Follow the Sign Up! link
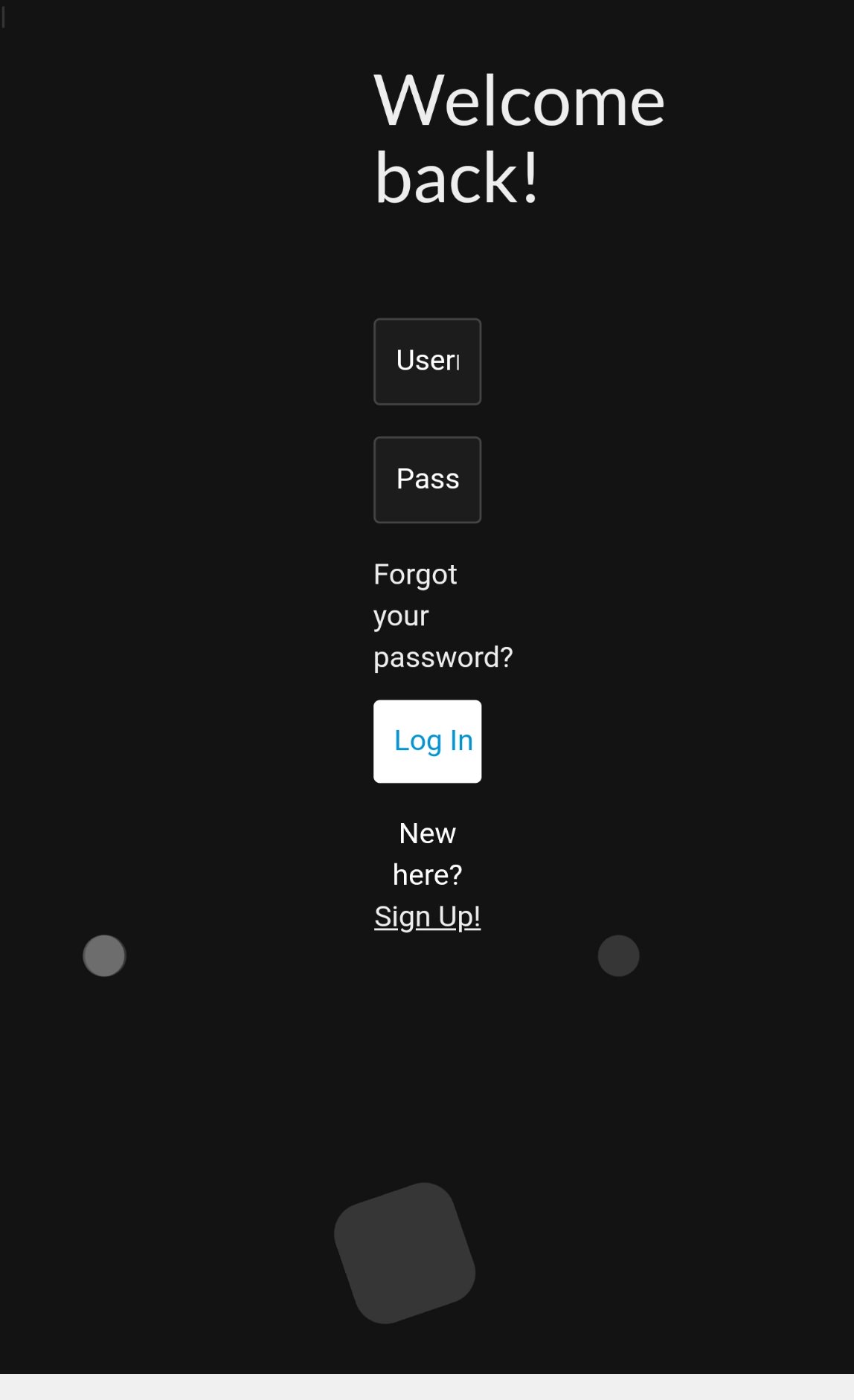Viewport: 854px width, 1400px height. point(427,917)
